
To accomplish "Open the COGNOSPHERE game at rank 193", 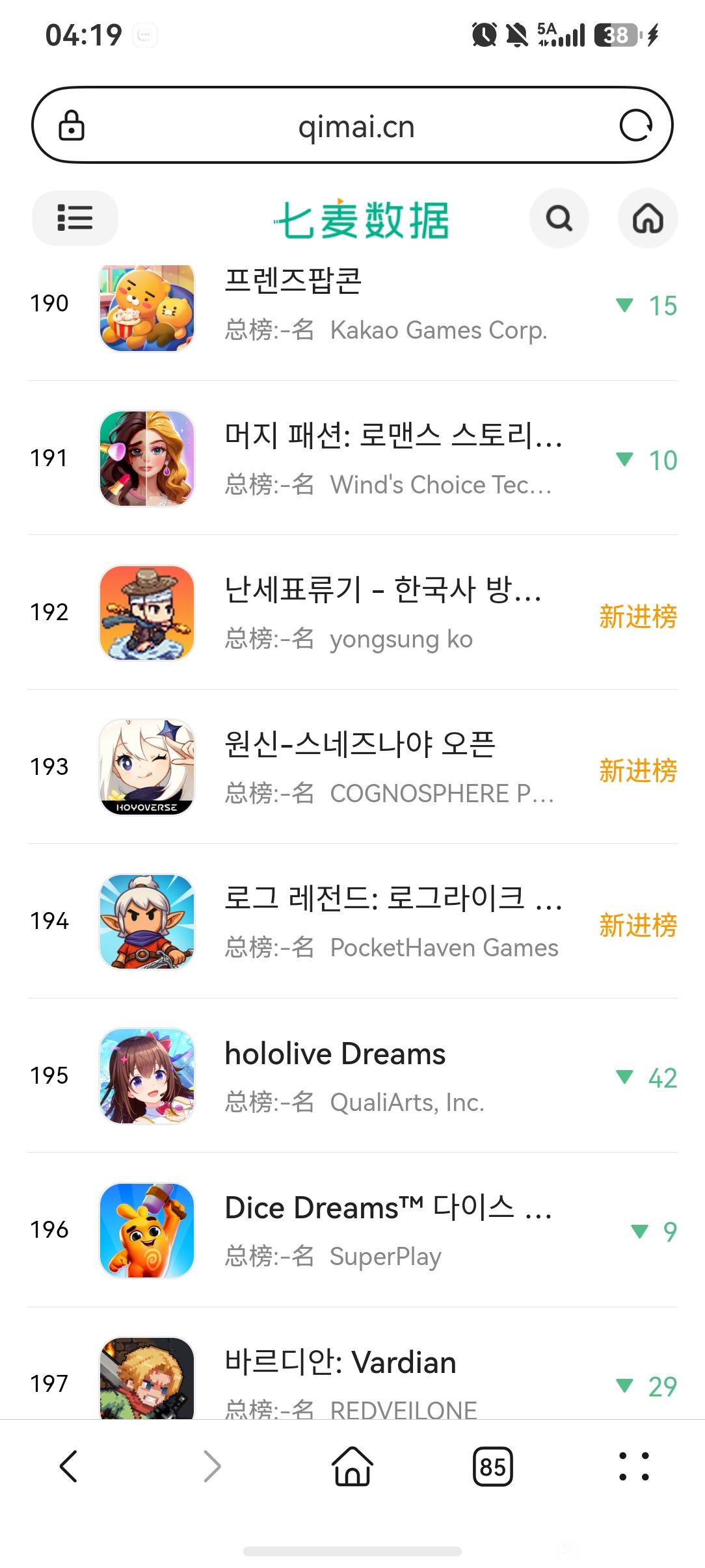I will (352, 767).
